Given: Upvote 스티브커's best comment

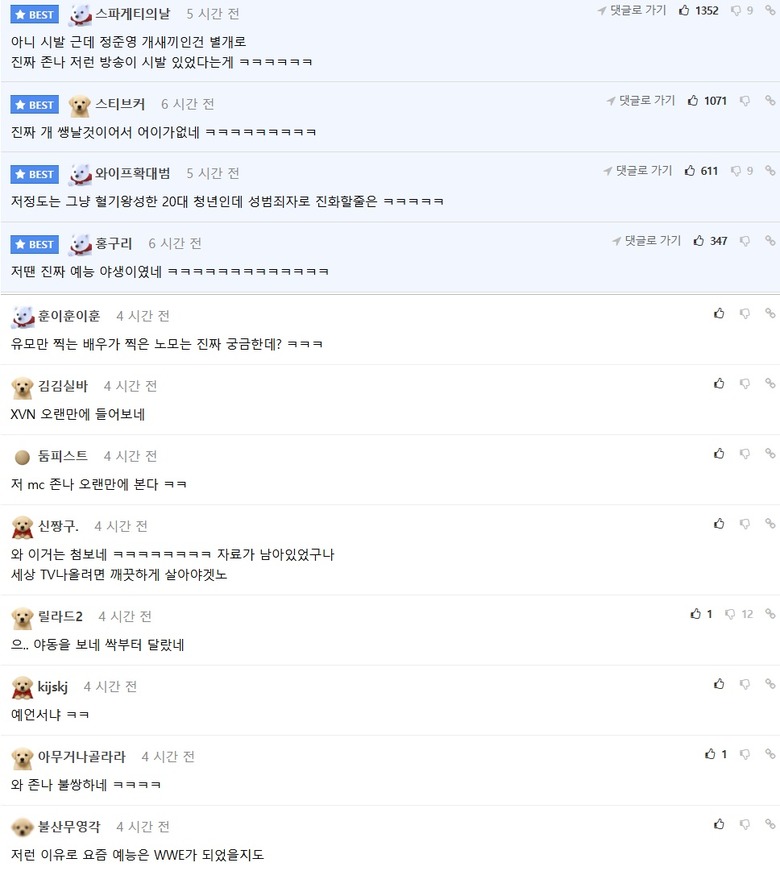Looking at the screenshot, I should 694,101.
